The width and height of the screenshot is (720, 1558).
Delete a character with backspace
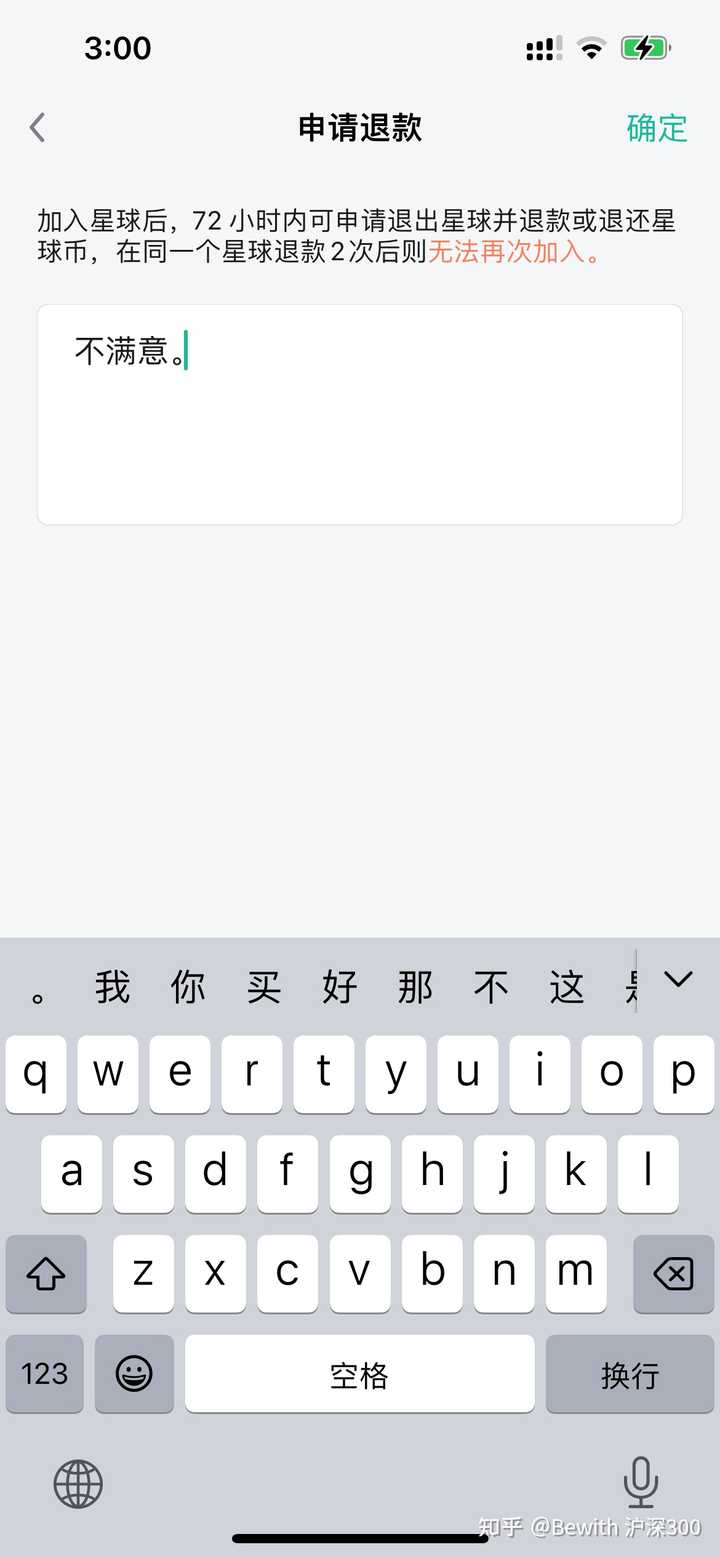pos(673,1274)
